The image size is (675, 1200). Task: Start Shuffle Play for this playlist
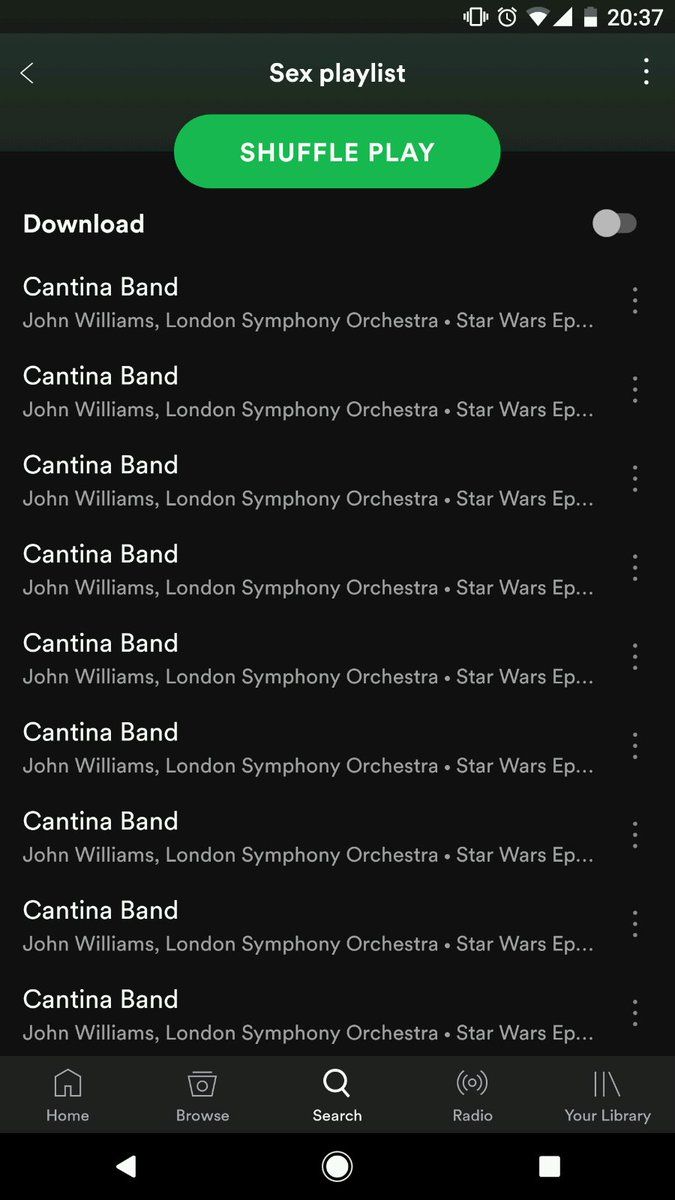[337, 152]
